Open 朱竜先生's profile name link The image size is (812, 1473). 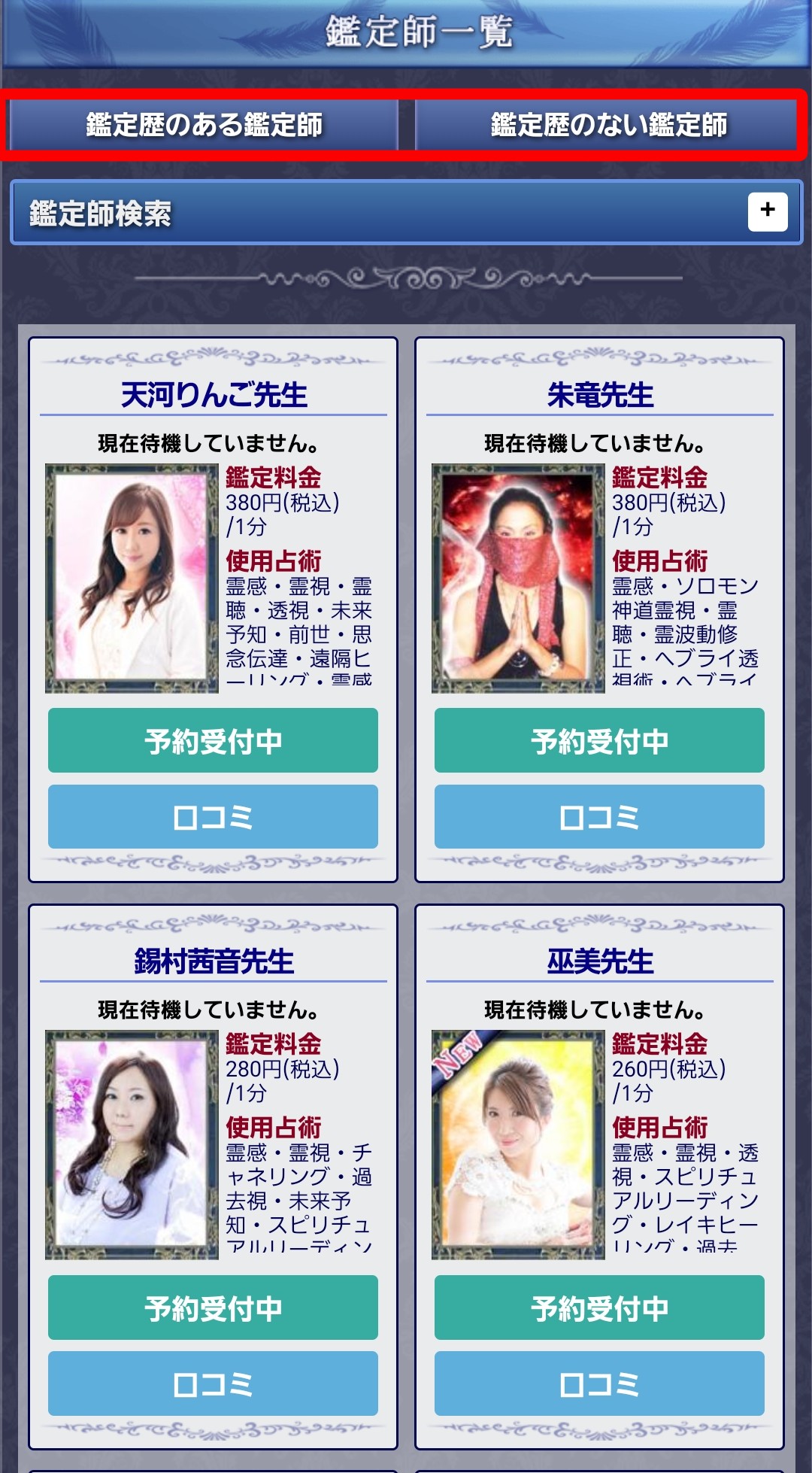[600, 395]
